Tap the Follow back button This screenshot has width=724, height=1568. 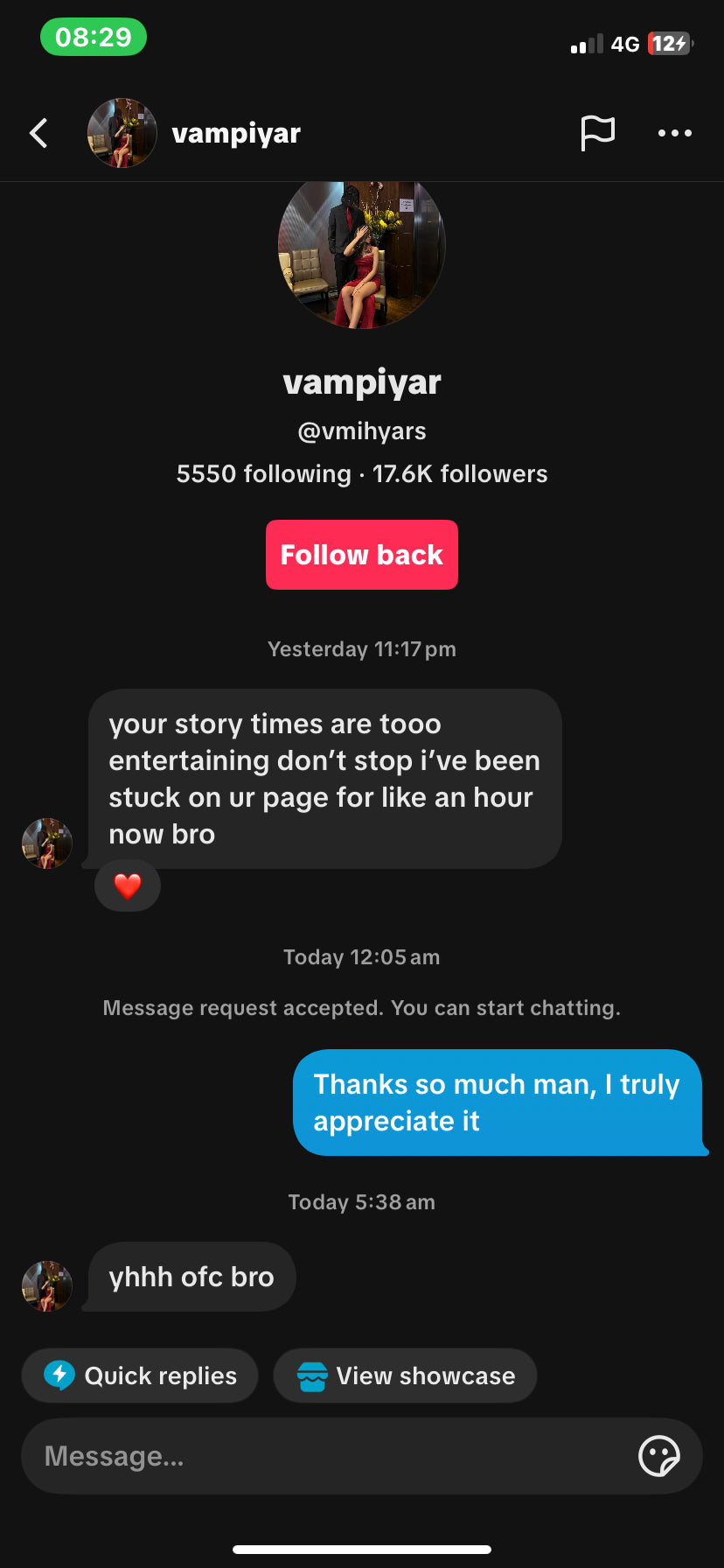point(362,555)
